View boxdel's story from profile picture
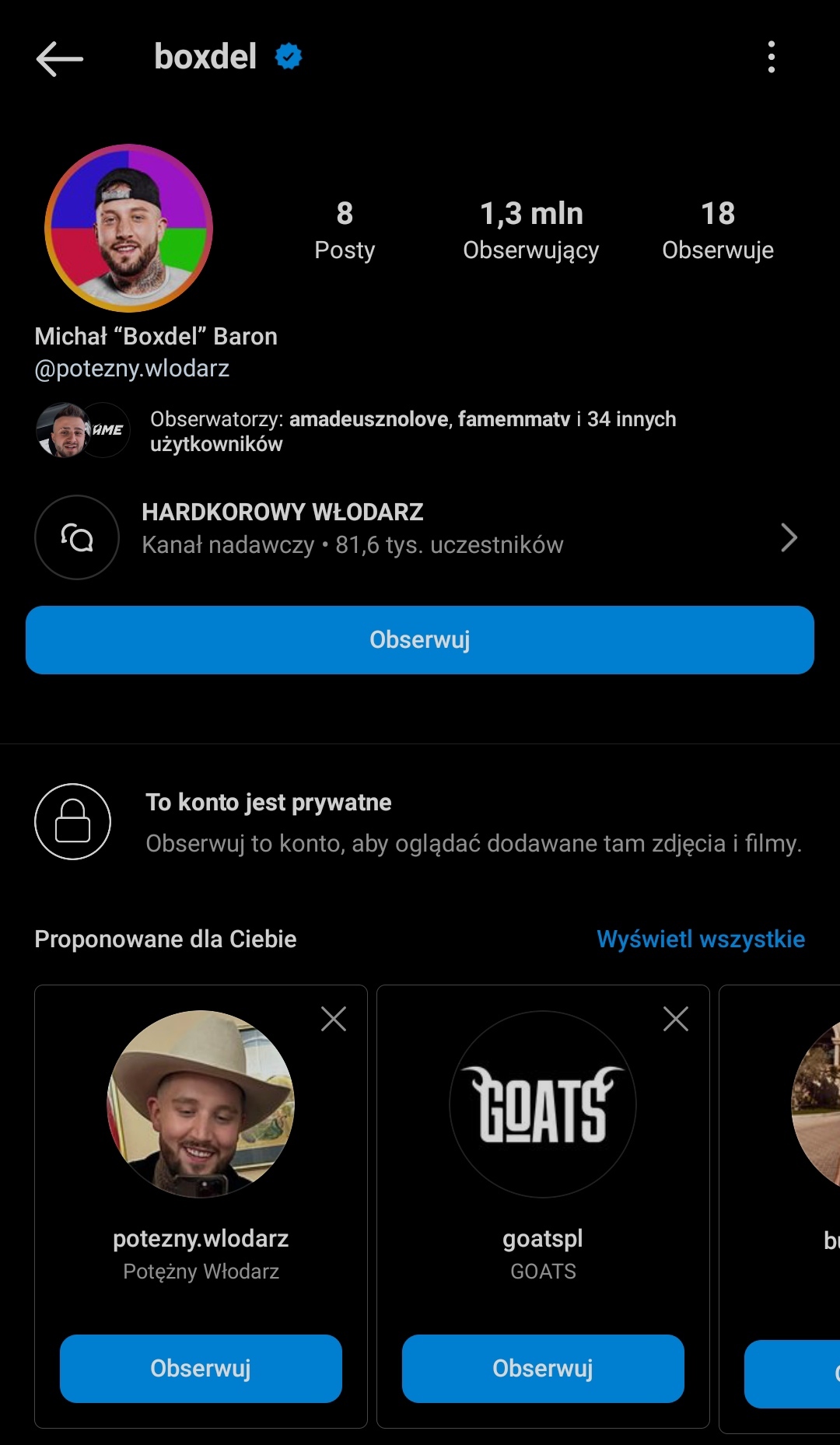This screenshot has height=1445, width=840. coord(129,228)
